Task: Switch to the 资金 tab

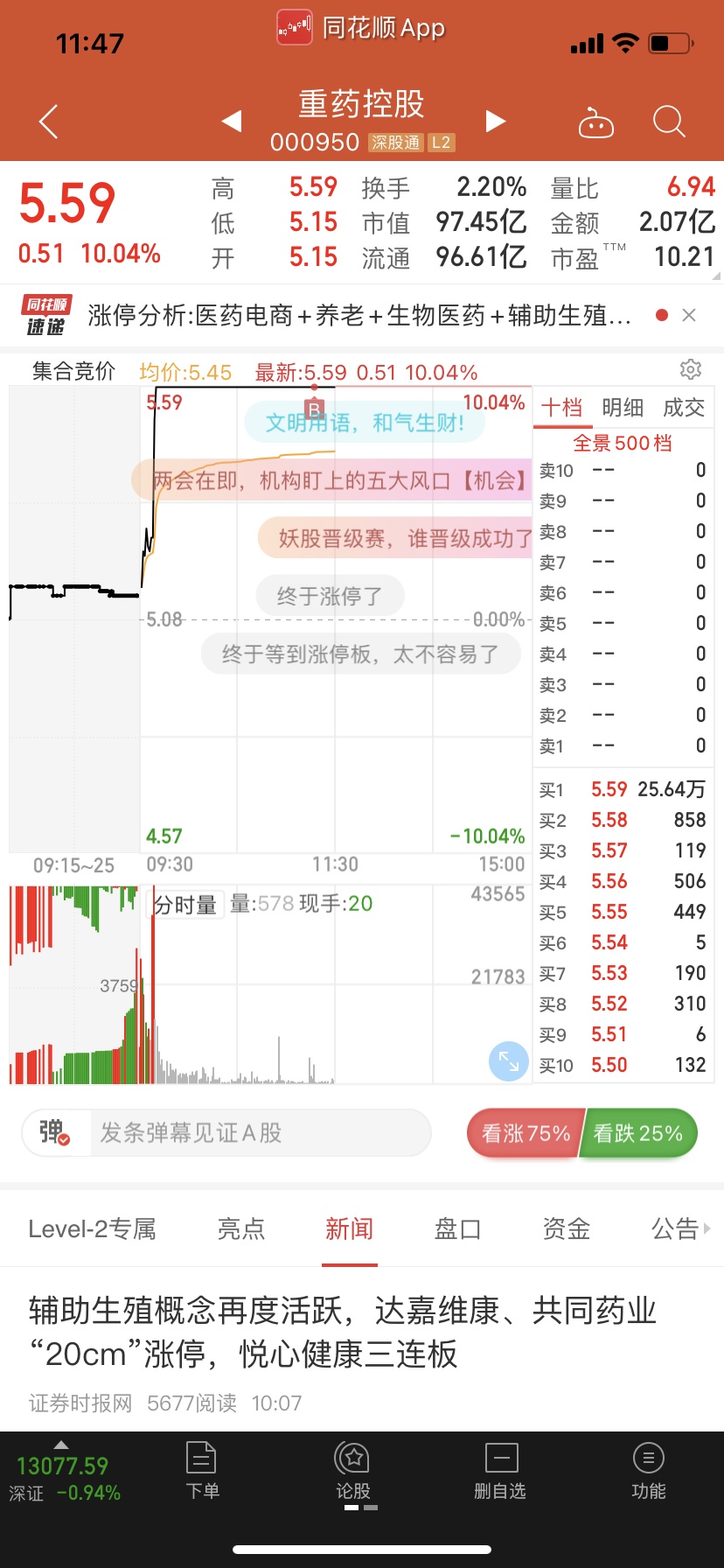Action: tap(566, 1229)
